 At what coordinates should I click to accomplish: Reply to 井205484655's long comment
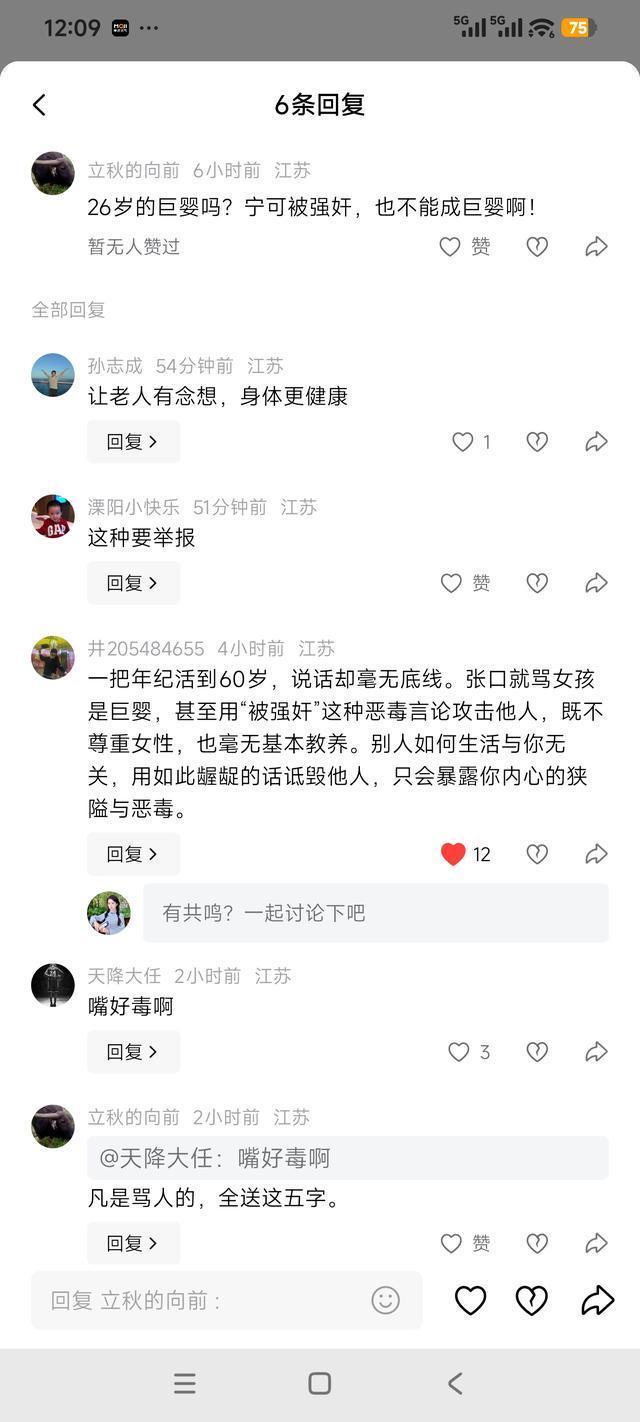(133, 854)
